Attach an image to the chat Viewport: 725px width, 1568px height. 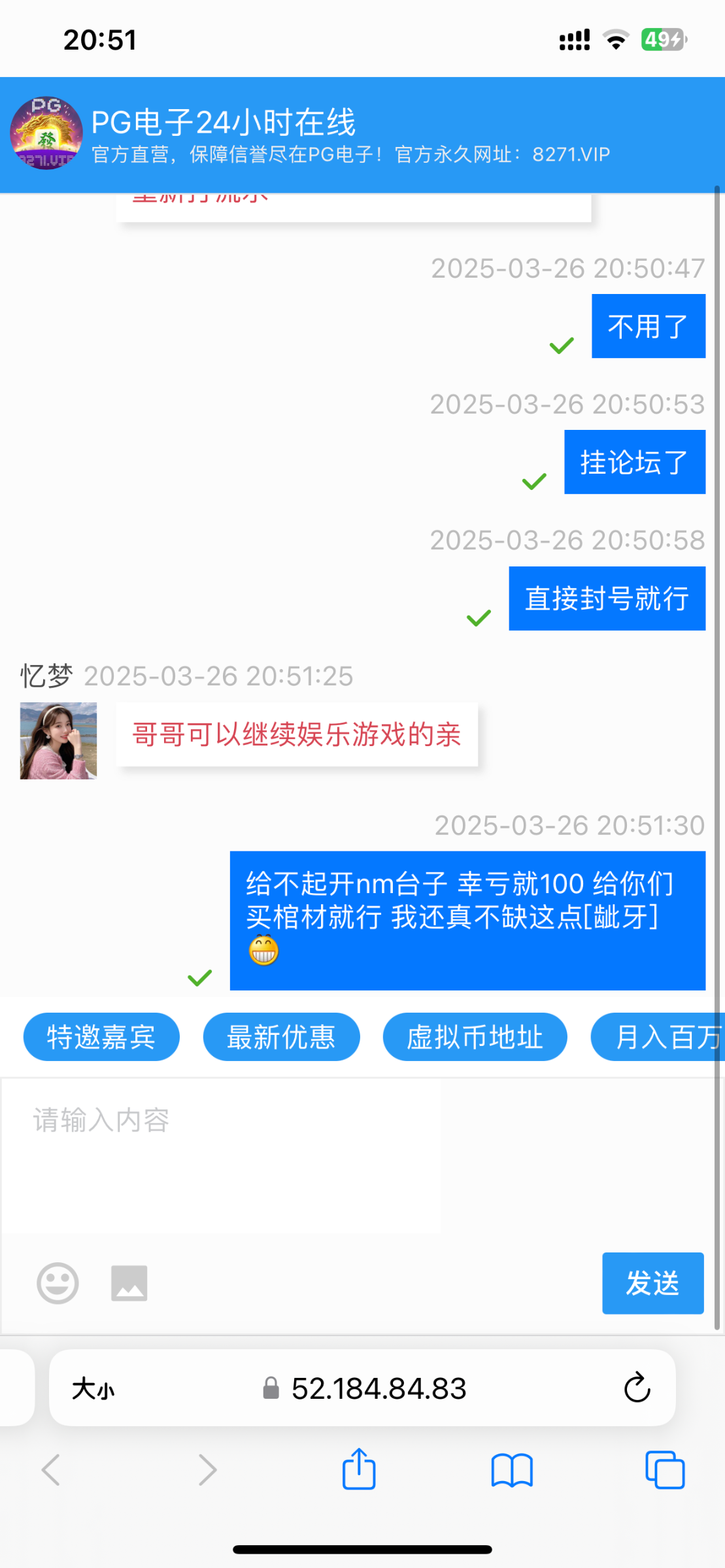[x=129, y=1282]
